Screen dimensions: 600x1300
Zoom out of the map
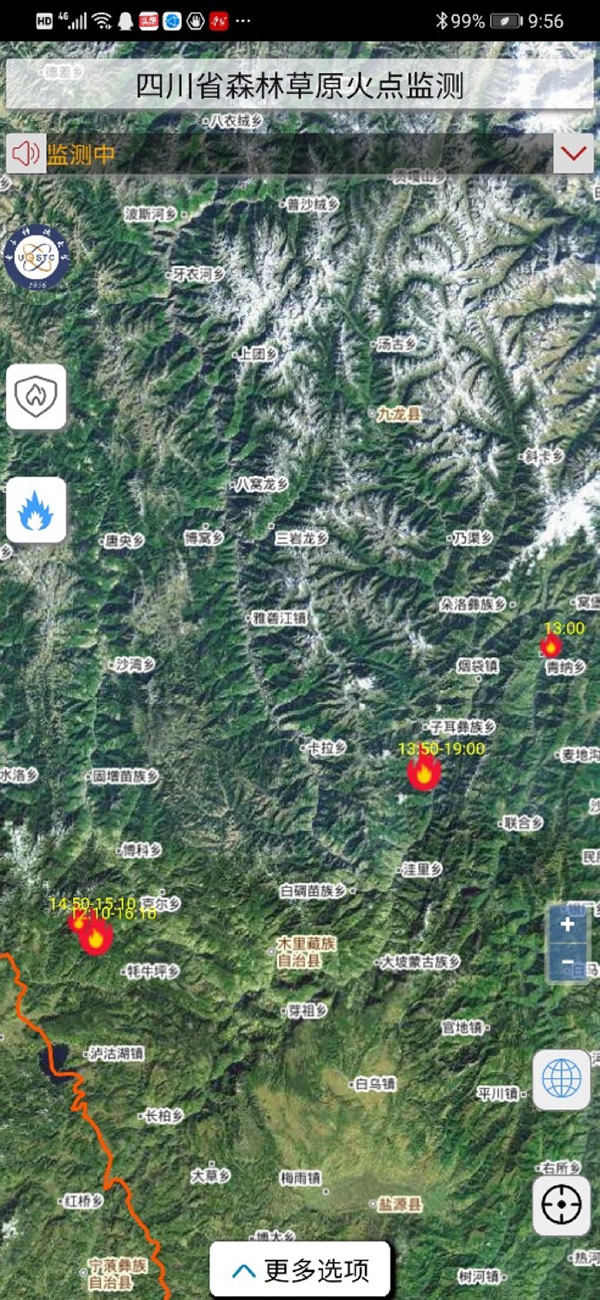coord(567,962)
